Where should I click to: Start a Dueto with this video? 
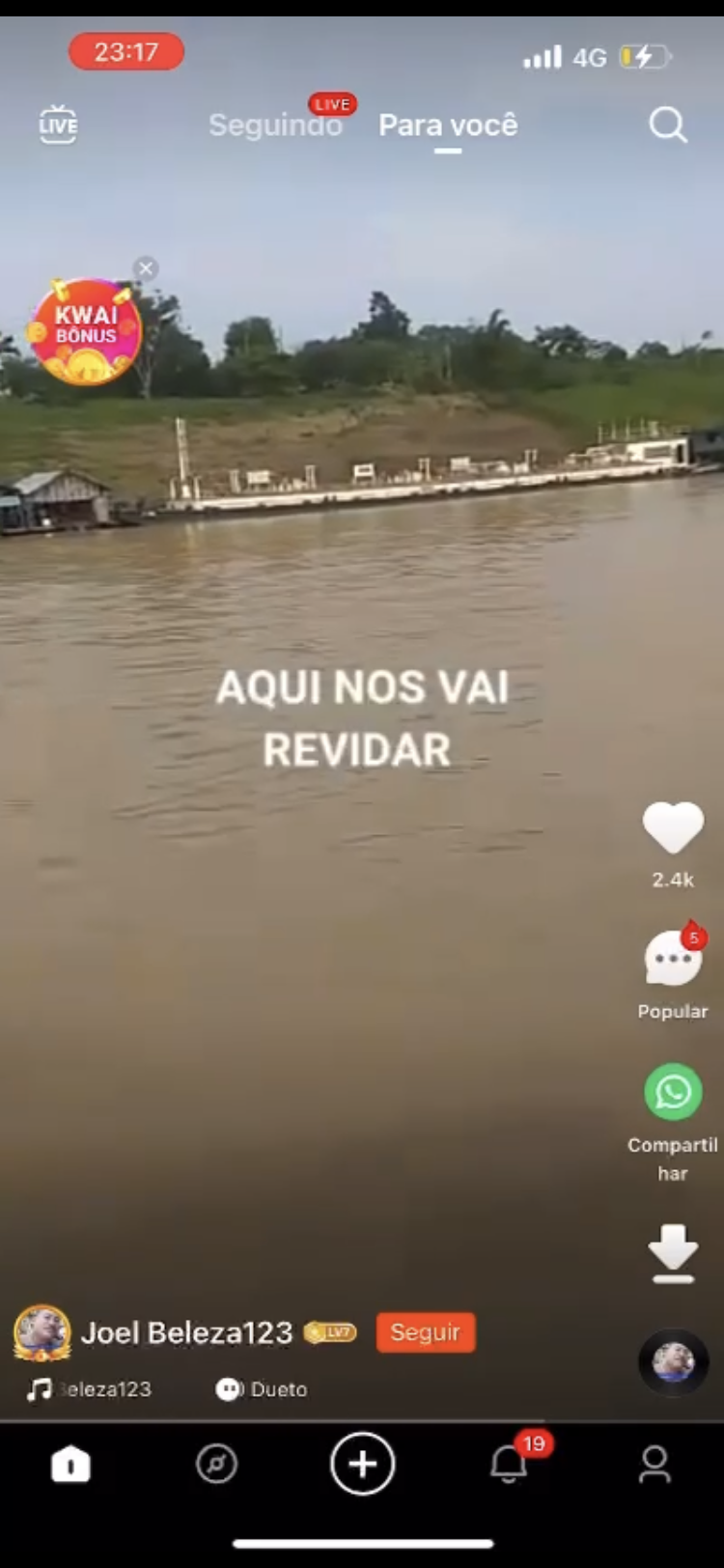click(x=263, y=1389)
